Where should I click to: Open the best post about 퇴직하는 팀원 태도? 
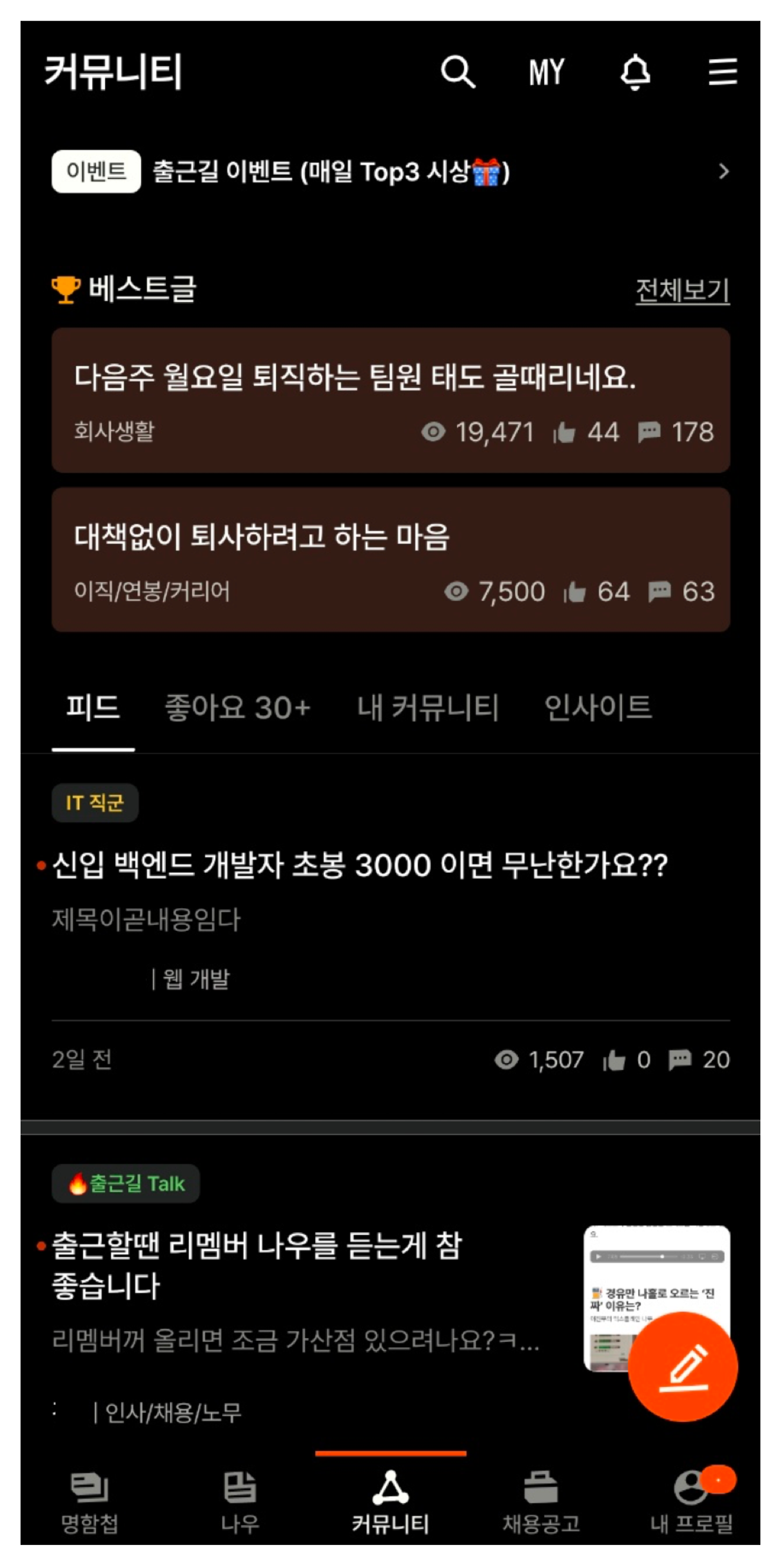pos(391,400)
